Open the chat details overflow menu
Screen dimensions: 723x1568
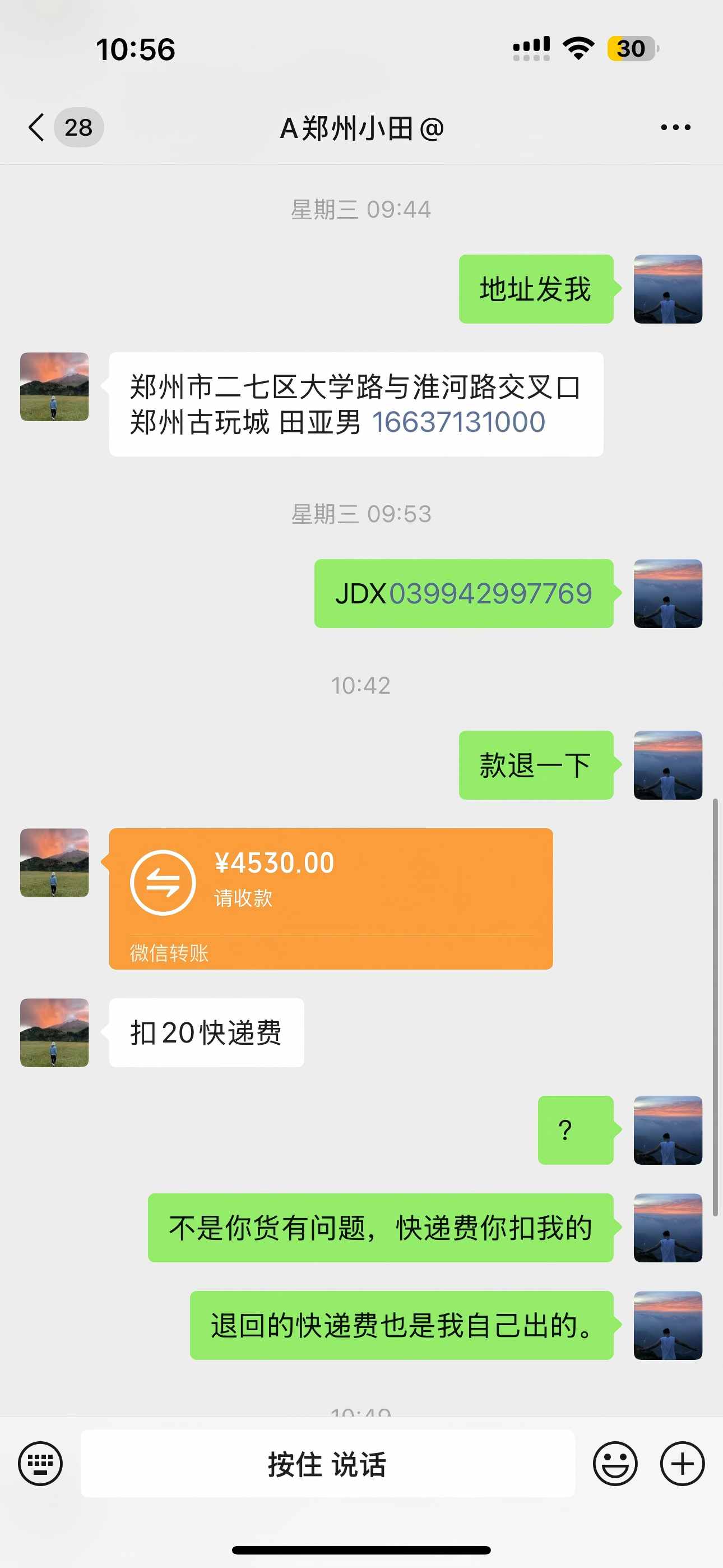tap(675, 127)
